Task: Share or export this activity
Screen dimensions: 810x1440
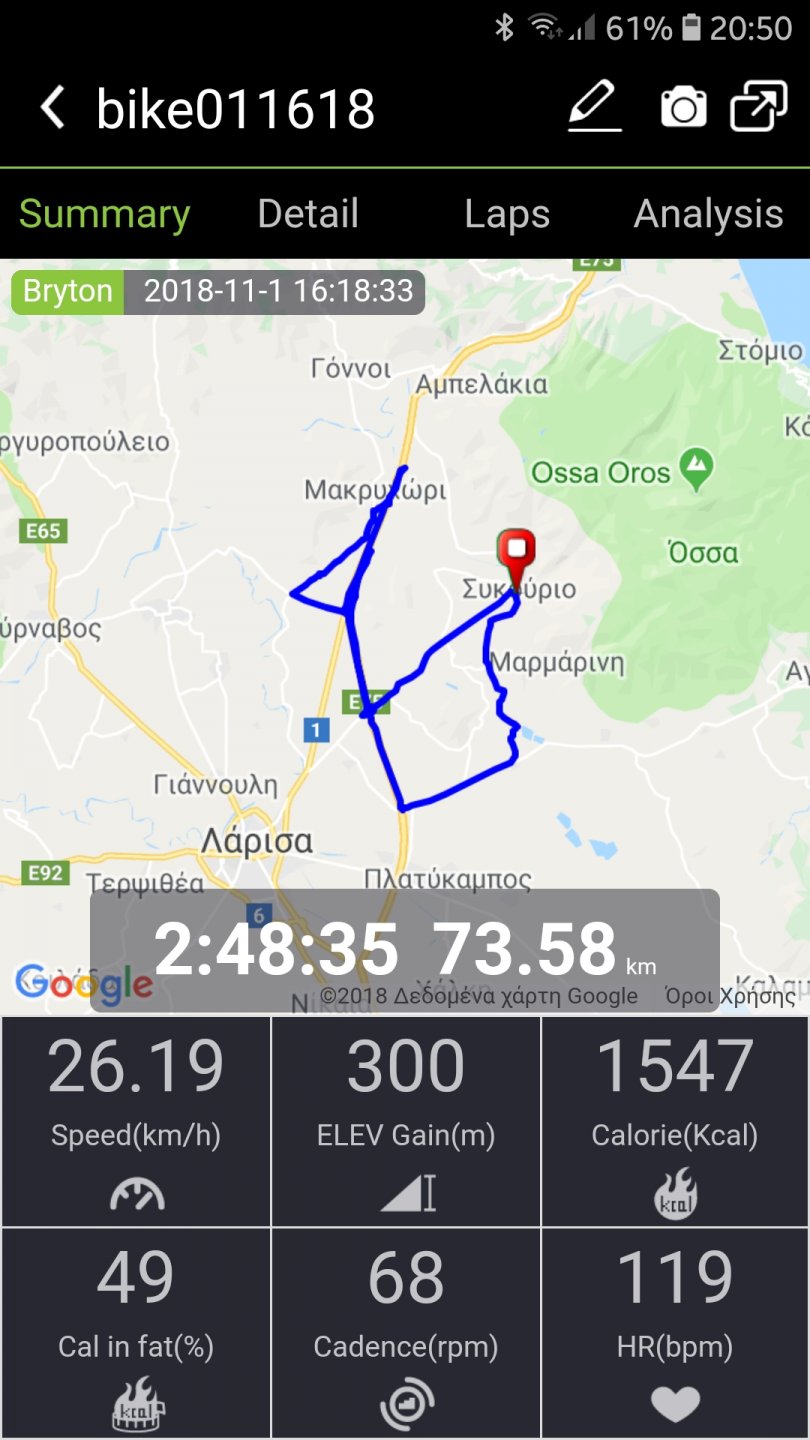Action: click(759, 107)
